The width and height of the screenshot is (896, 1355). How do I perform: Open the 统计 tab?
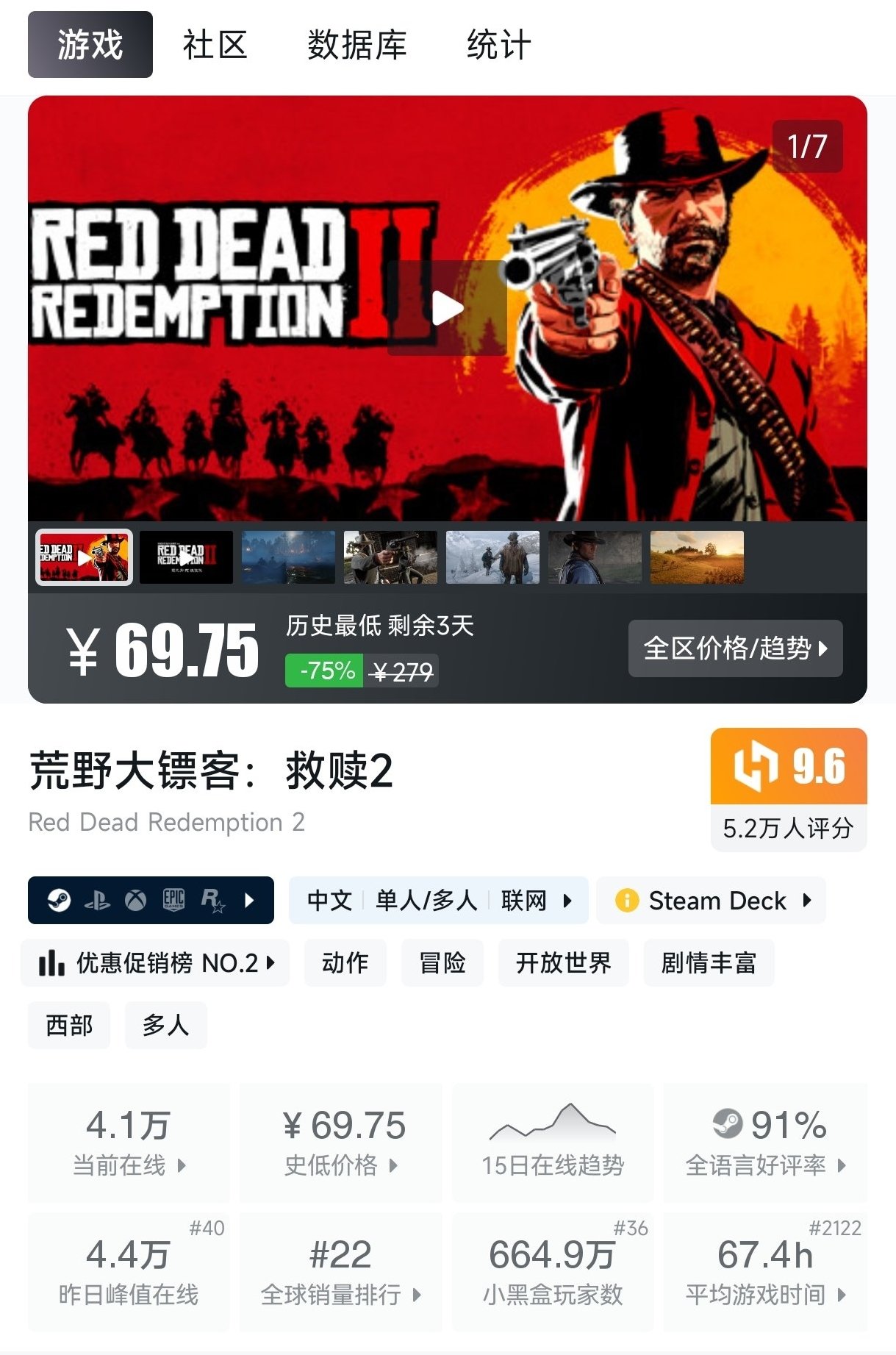pos(498,45)
